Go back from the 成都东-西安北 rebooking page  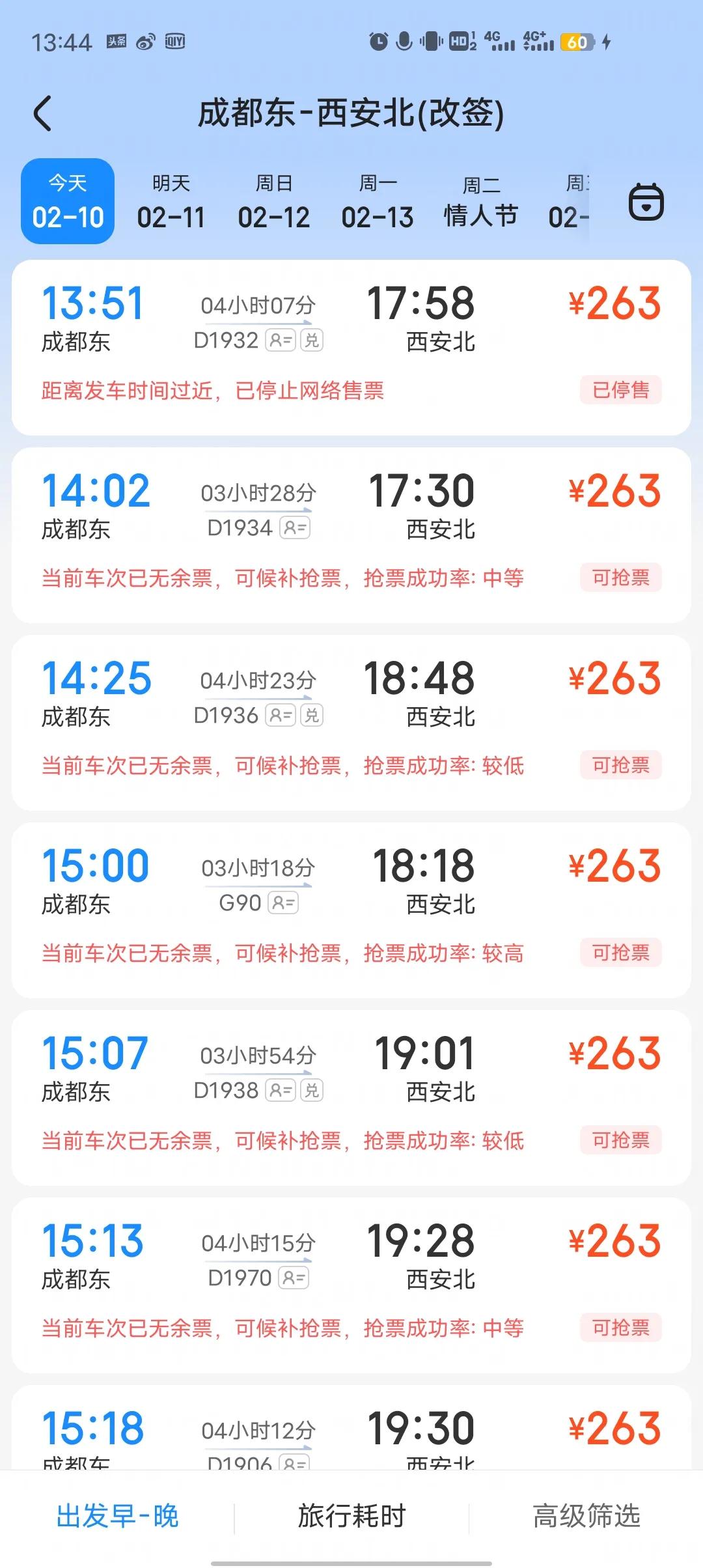tap(43, 113)
